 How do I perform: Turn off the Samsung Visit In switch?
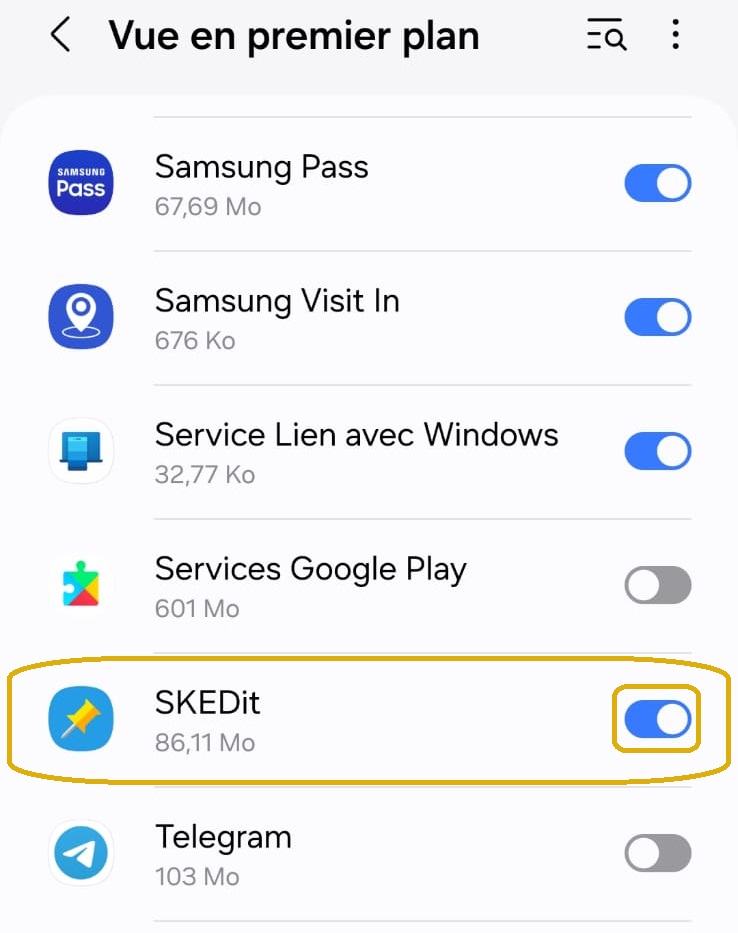(657, 318)
